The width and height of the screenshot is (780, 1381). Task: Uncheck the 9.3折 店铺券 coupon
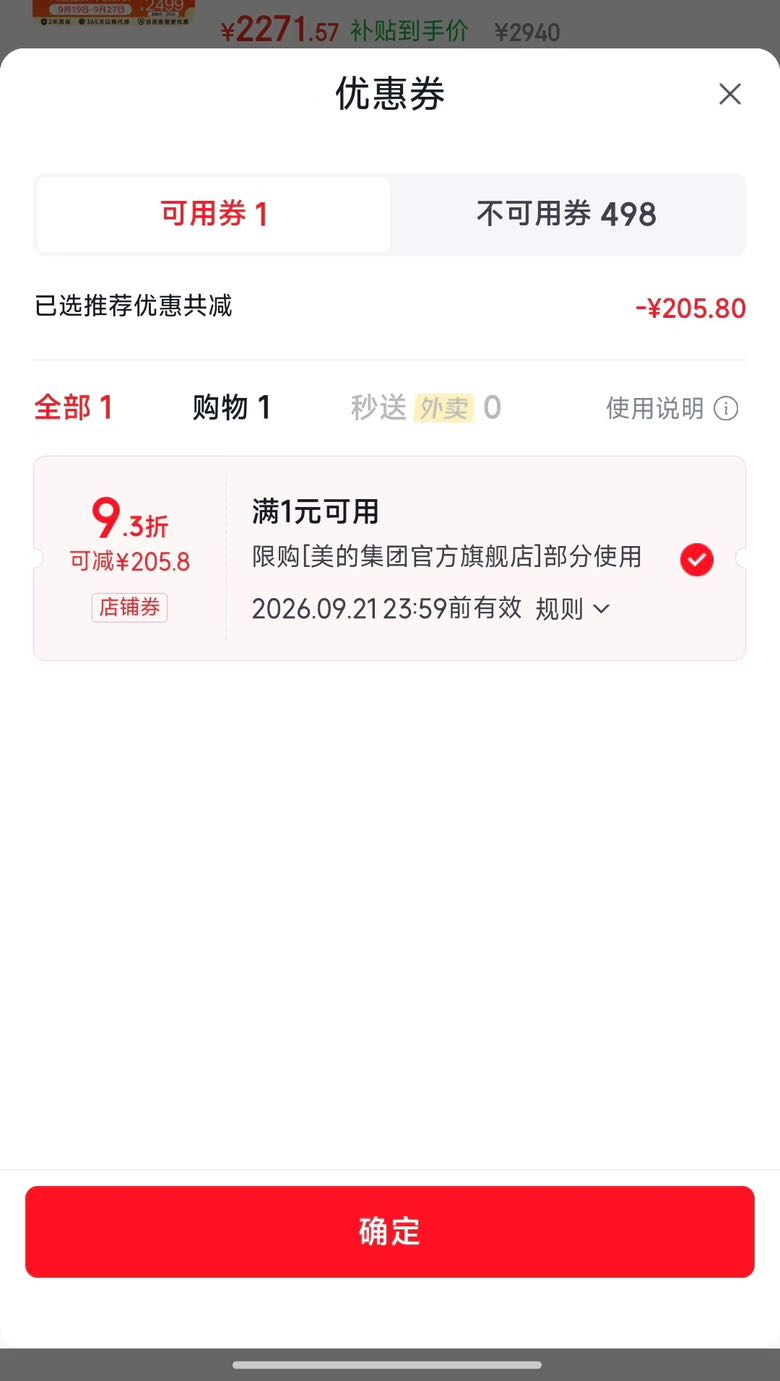[x=697, y=560]
